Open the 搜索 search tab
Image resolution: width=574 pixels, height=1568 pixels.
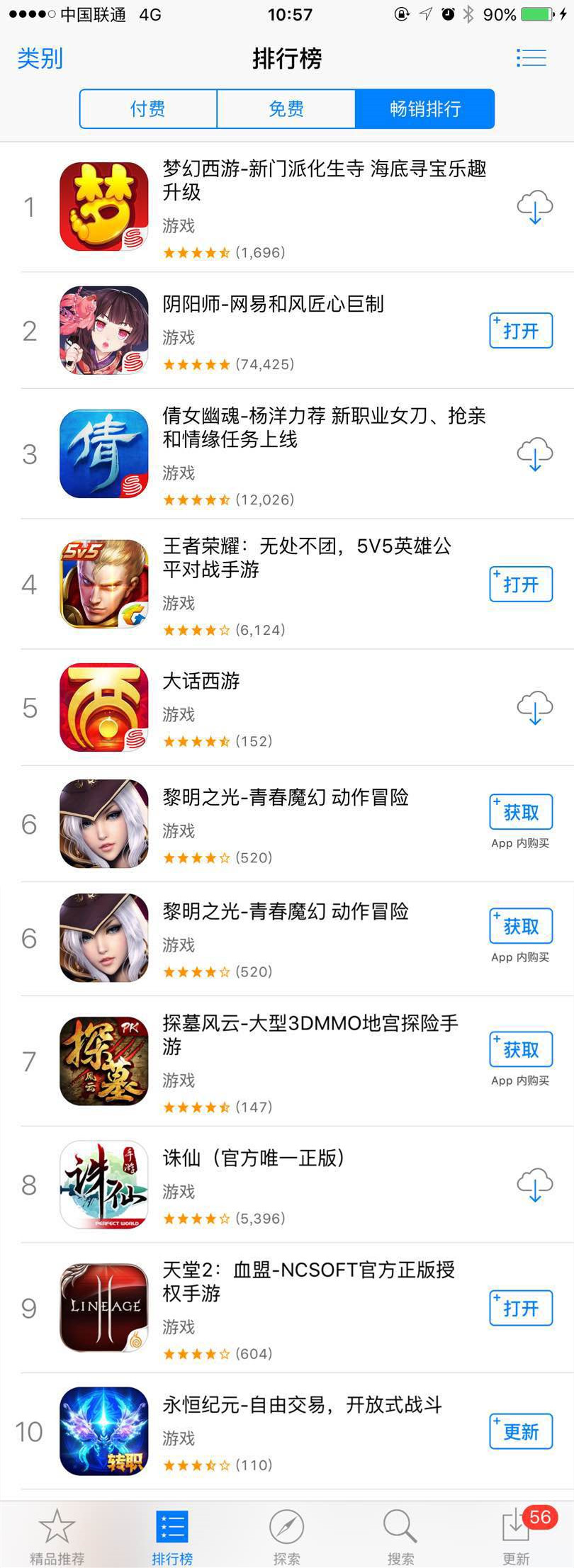coord(400,1535)
